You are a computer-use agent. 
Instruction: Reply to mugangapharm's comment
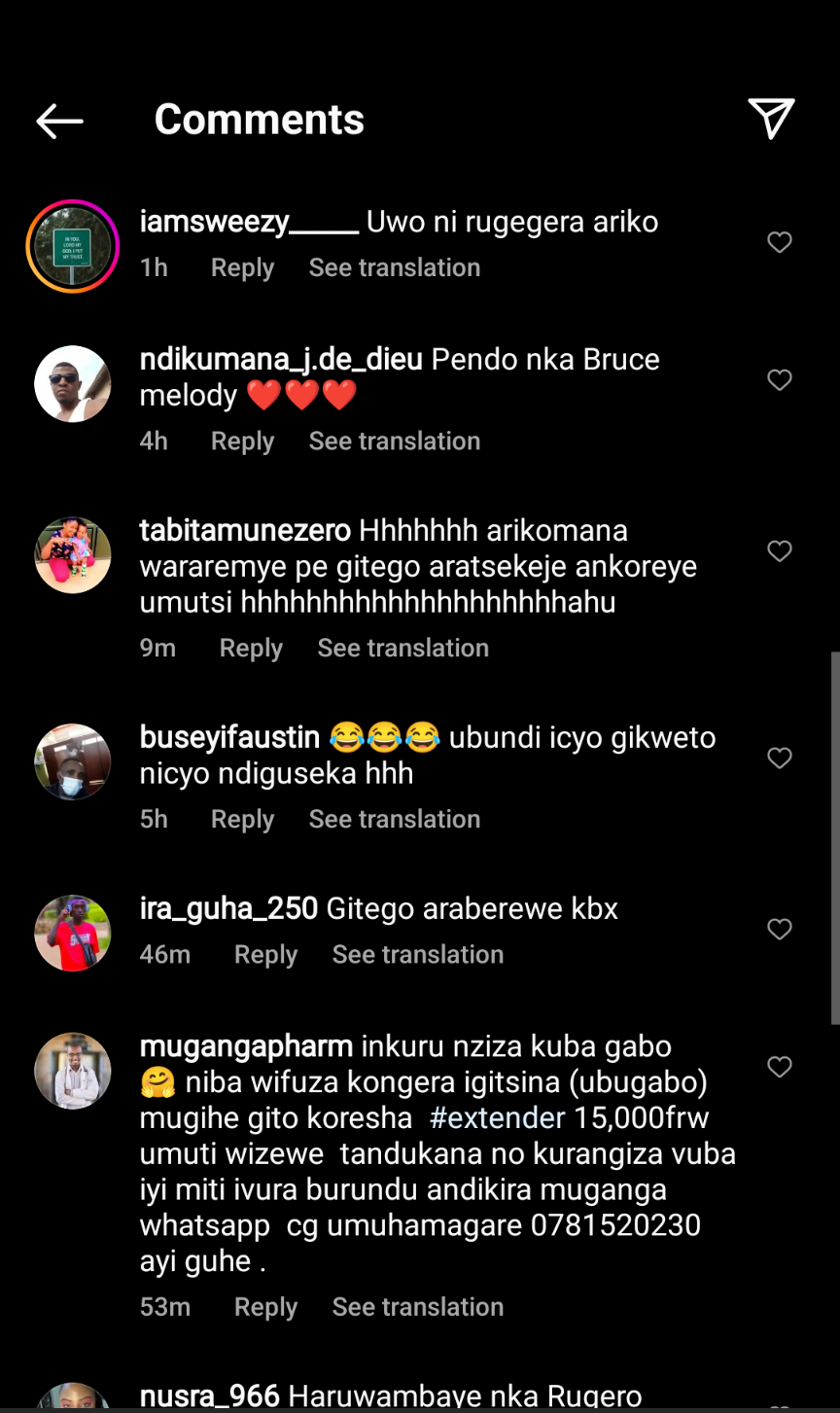pyautogui.click(x=265, y=1306)
